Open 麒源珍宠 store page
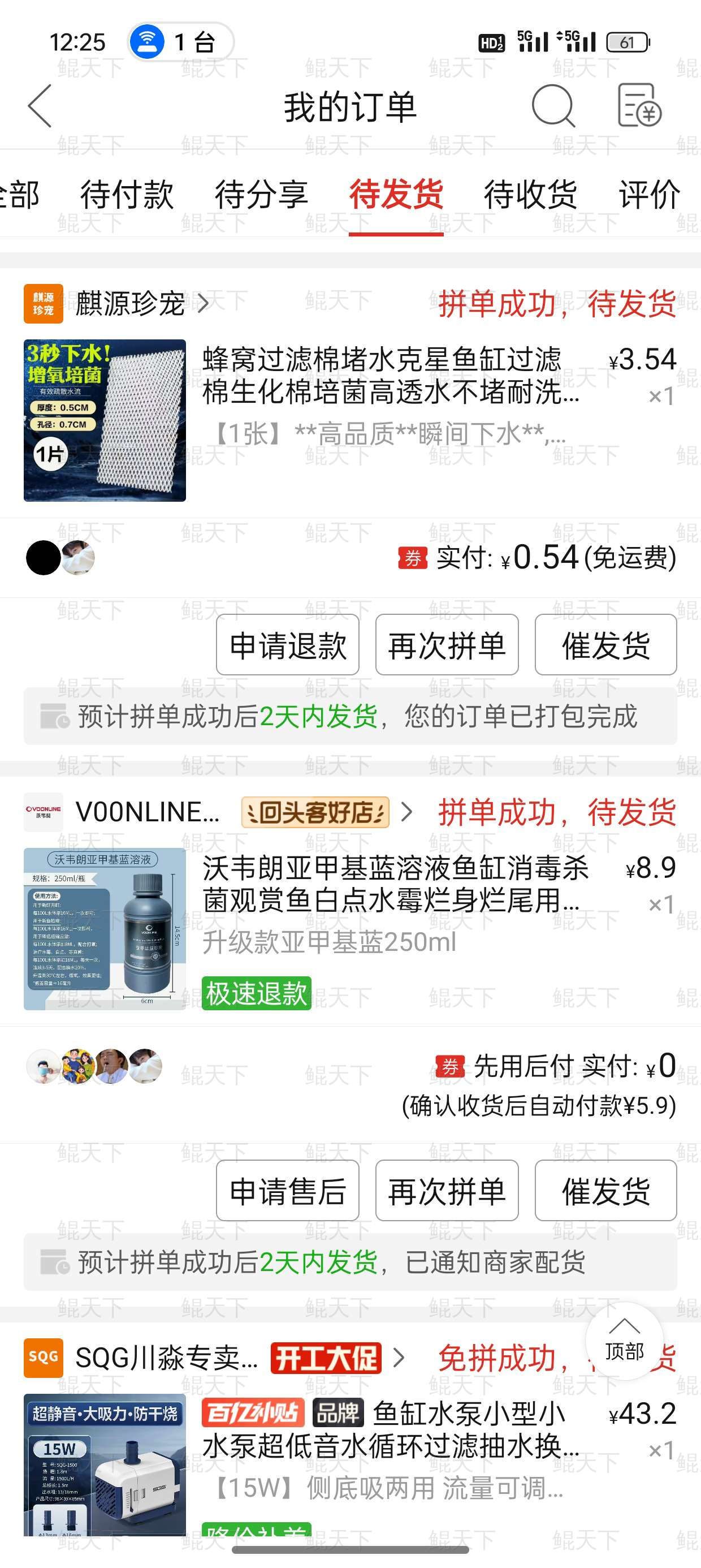 coord(129,303)
